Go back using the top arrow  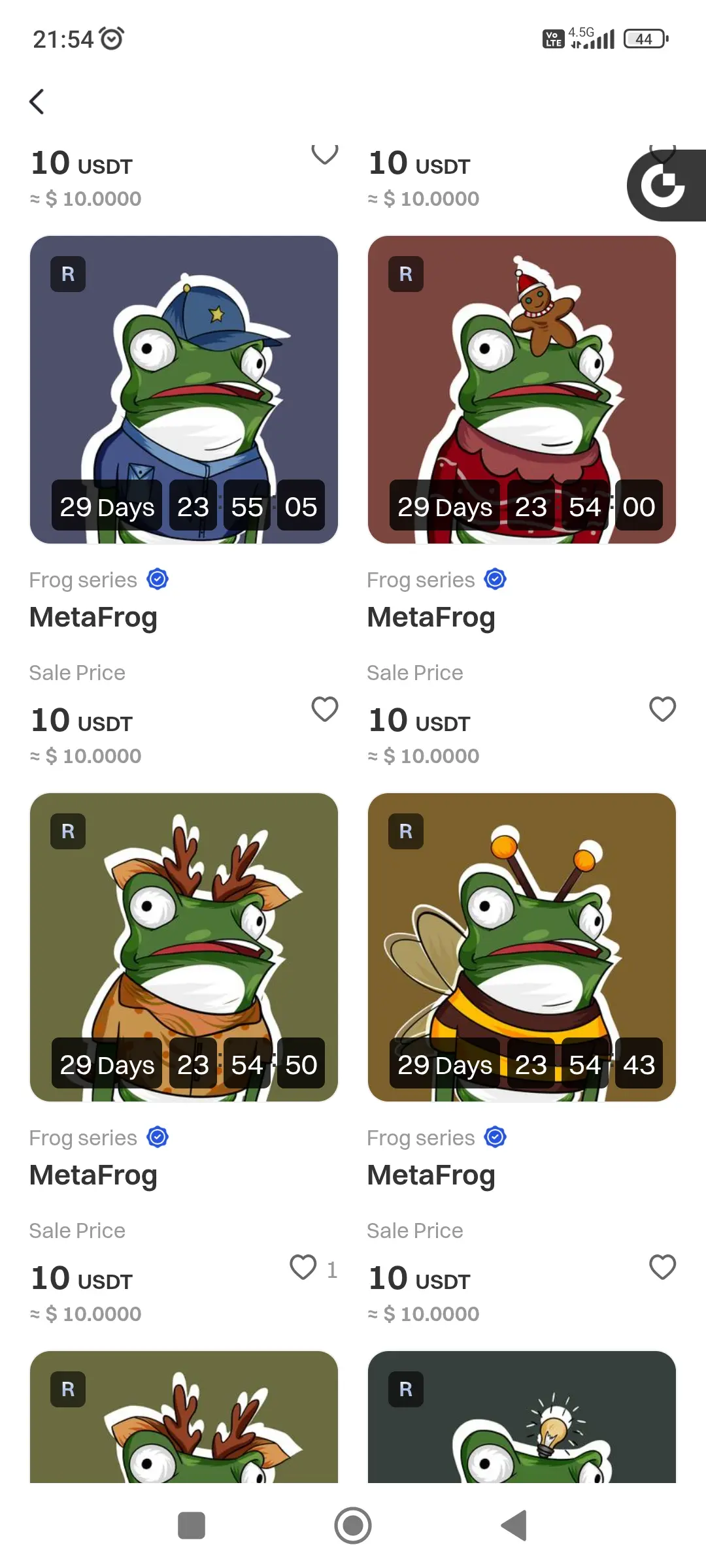point(37,102)
